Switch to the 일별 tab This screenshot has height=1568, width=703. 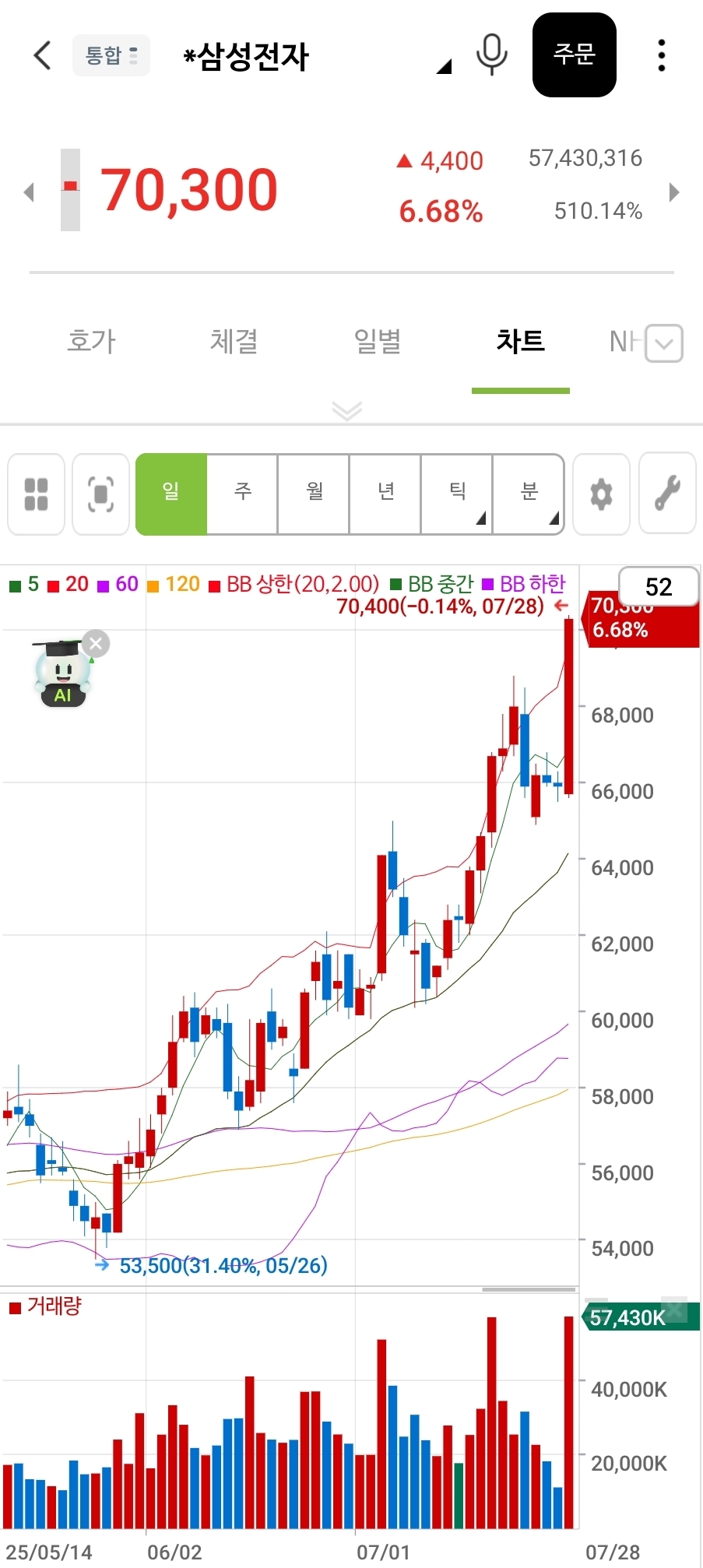(377, 341)
